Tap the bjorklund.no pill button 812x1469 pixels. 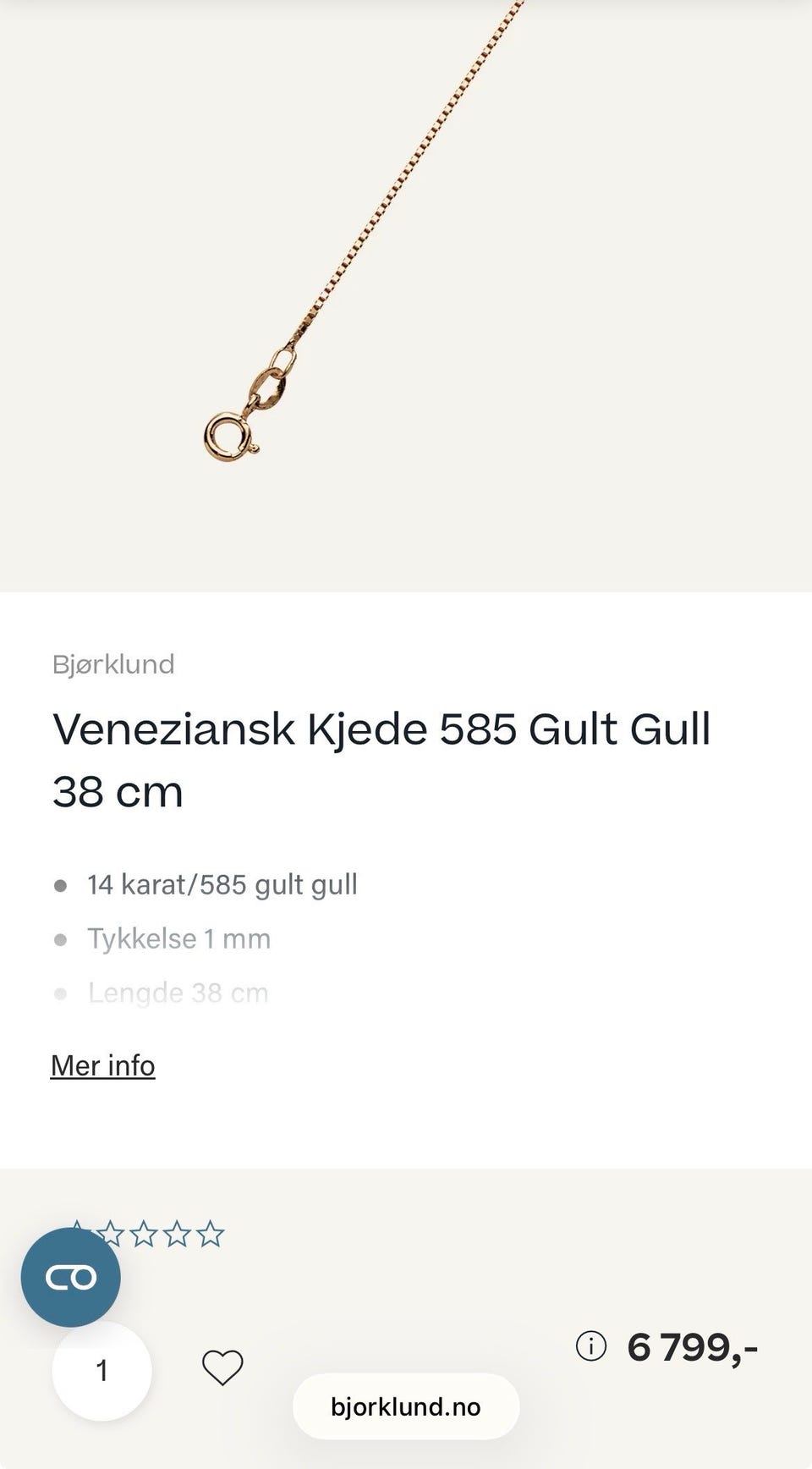(x=405, y=1406)
